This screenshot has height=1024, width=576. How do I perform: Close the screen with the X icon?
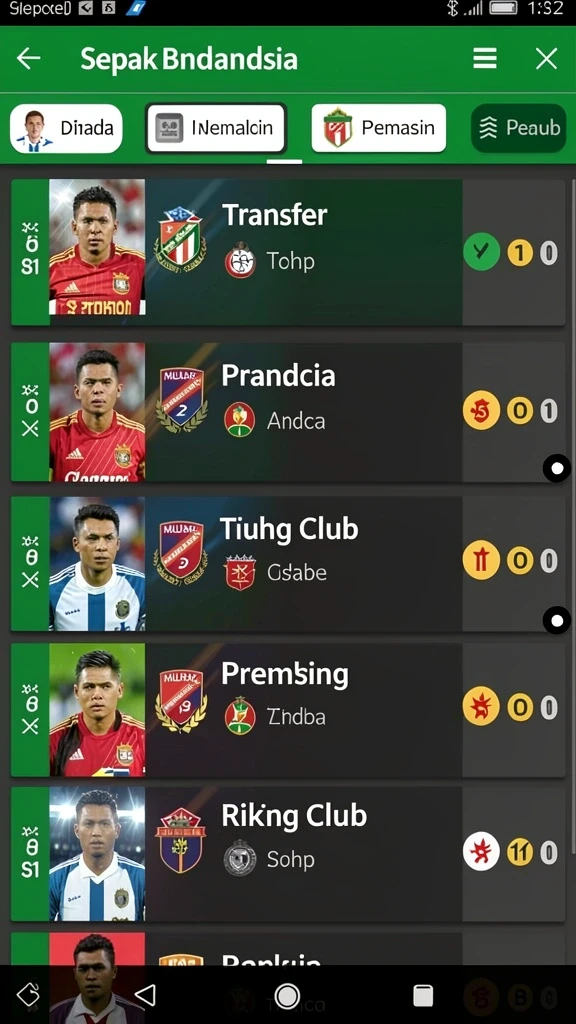pos(546,59)
